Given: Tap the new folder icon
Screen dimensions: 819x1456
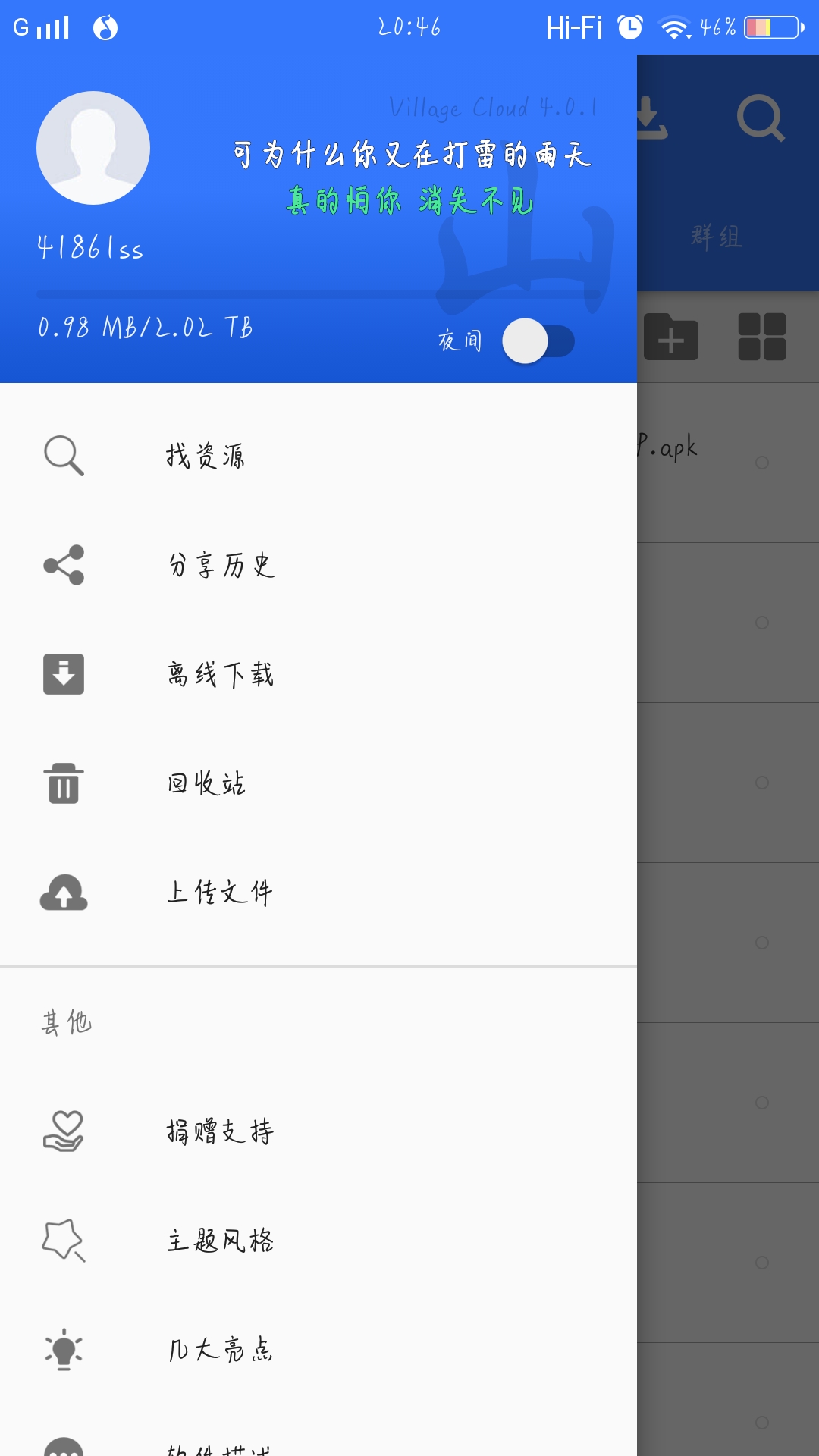Looking at the screenshot, I should (671, 337).
